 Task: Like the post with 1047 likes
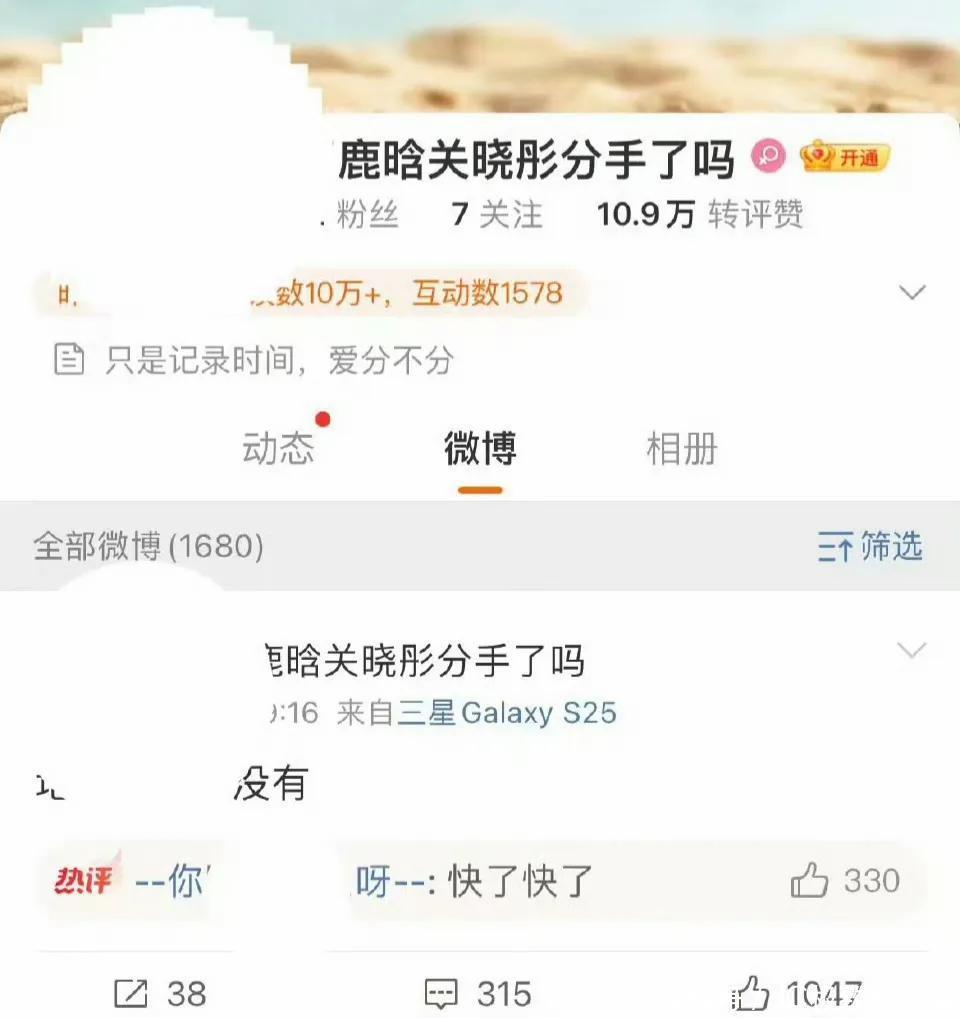click(795, 993)
